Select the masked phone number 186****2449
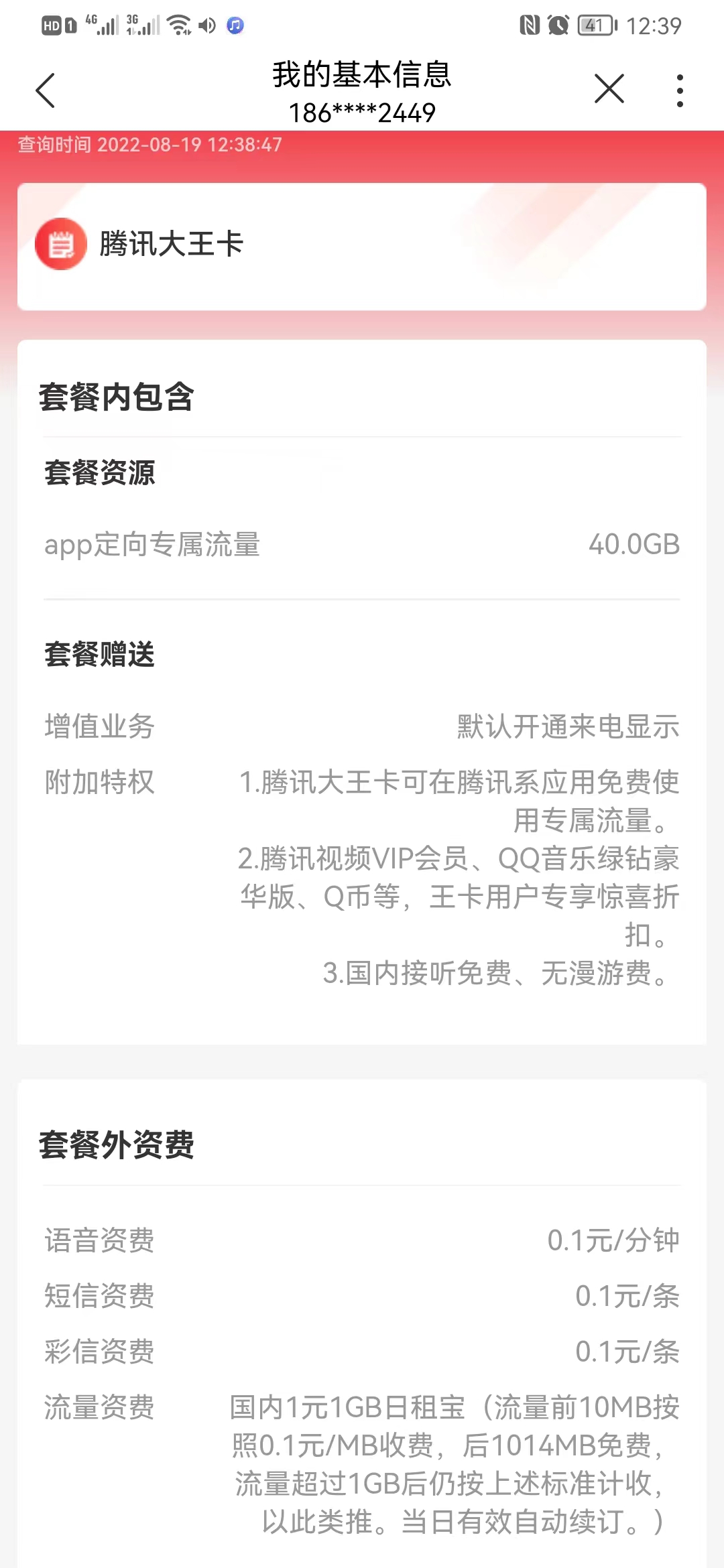The image size is (724, 1568). 362,112
